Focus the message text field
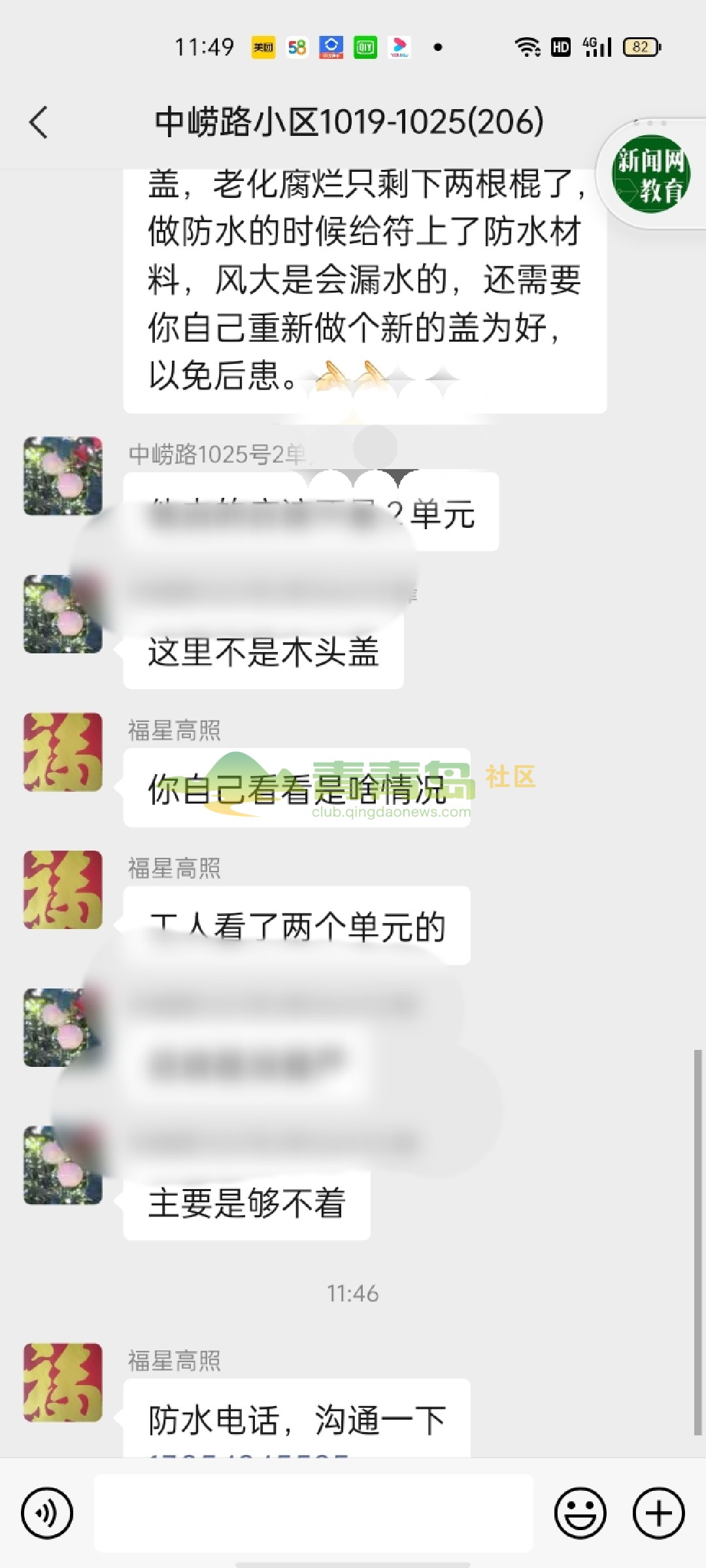 [314, 1512]
